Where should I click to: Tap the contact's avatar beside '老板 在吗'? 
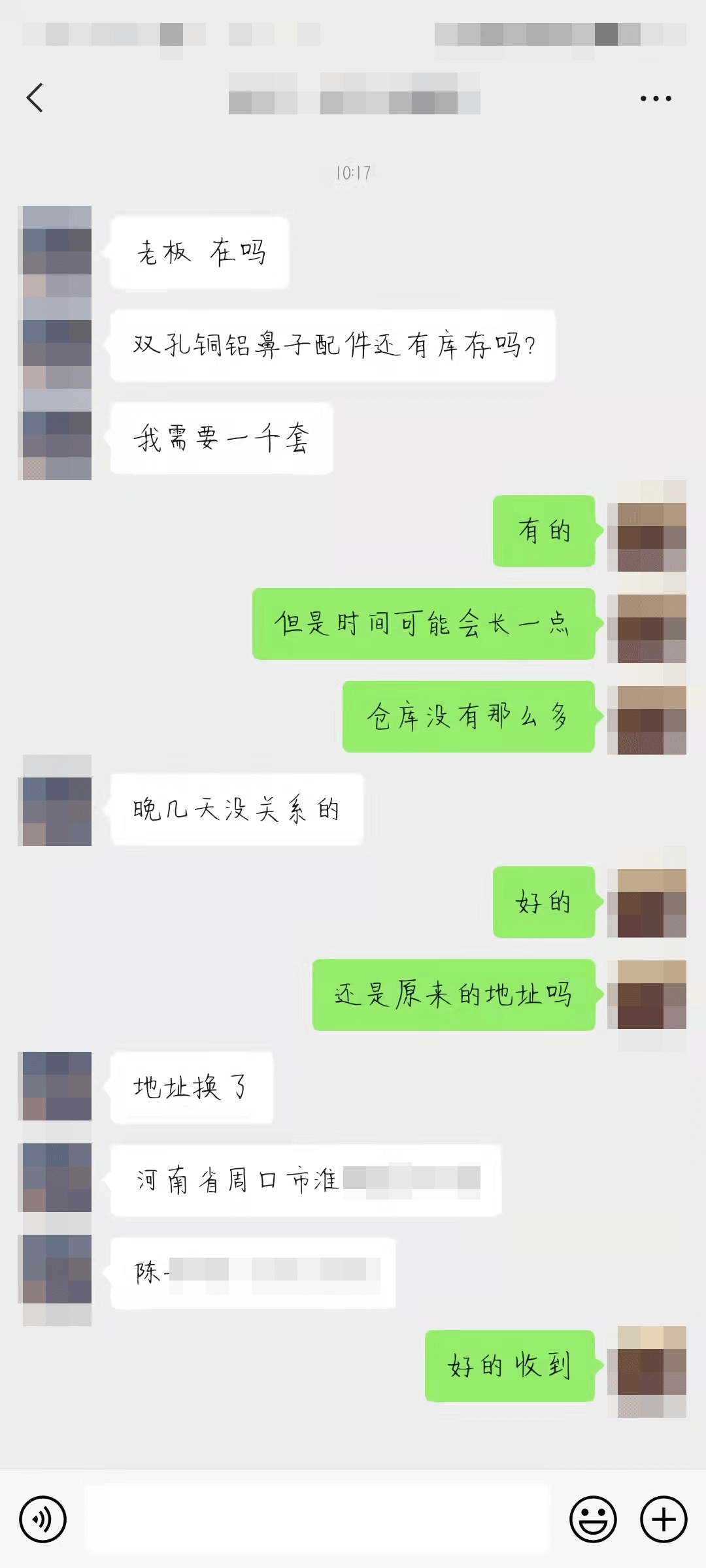pyautogui.click(x=56, y=248)
